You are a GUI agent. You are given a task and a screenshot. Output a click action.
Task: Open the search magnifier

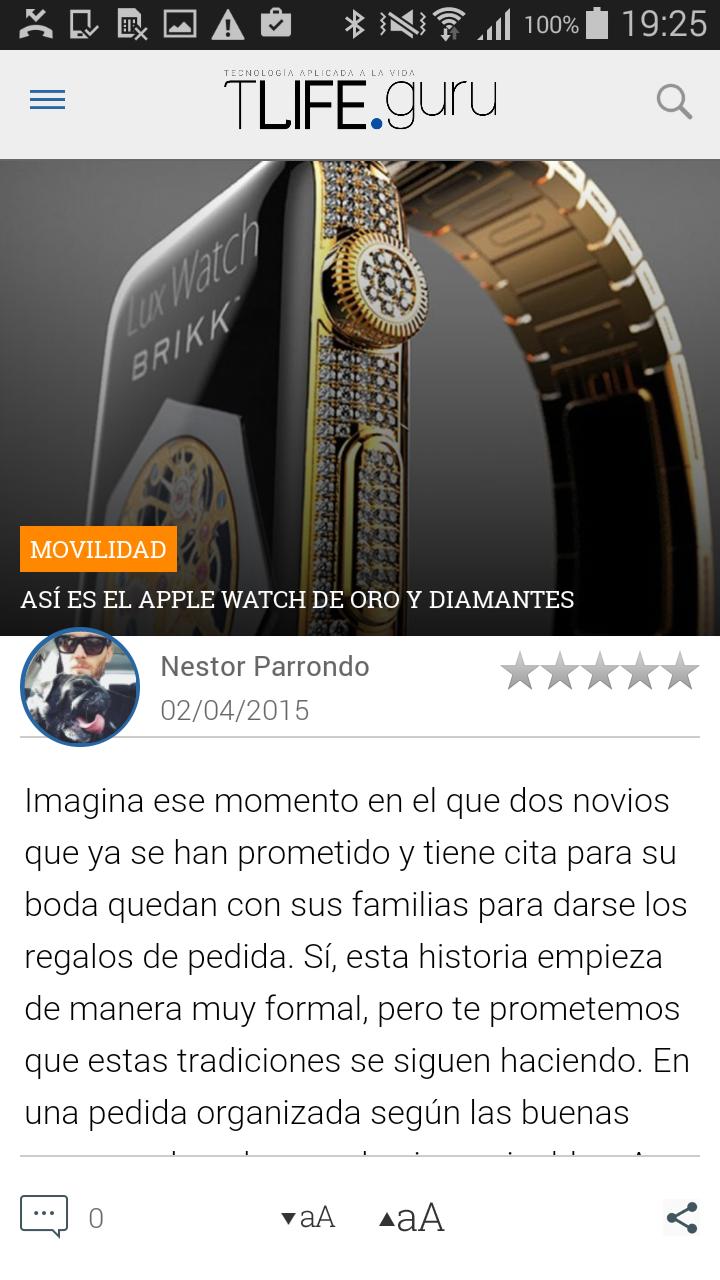click(674, 101)
